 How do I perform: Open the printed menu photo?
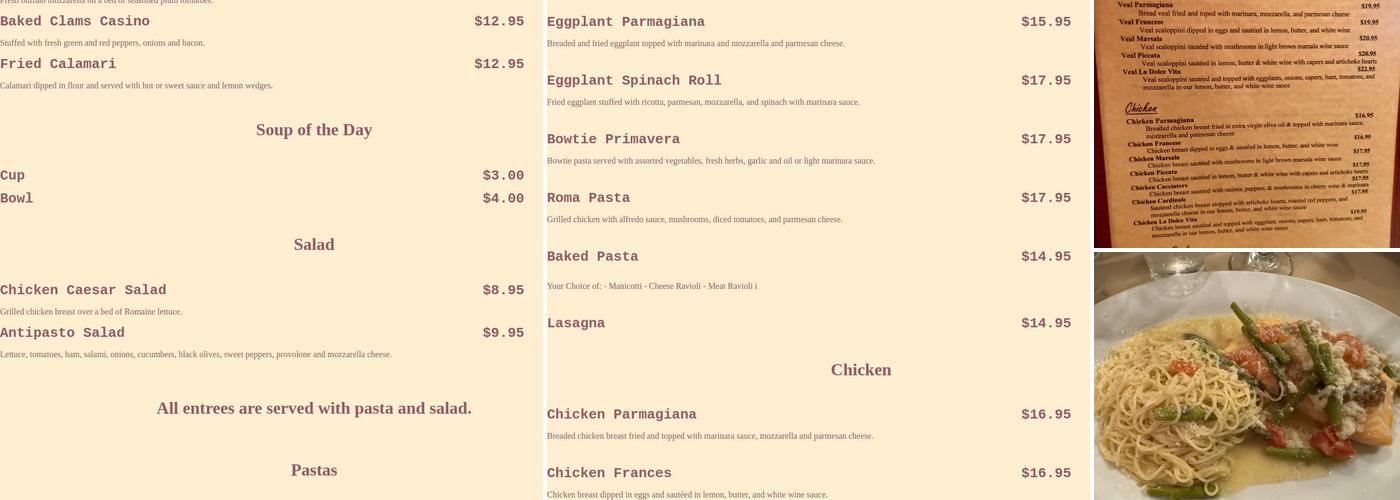pos(1246,123)
